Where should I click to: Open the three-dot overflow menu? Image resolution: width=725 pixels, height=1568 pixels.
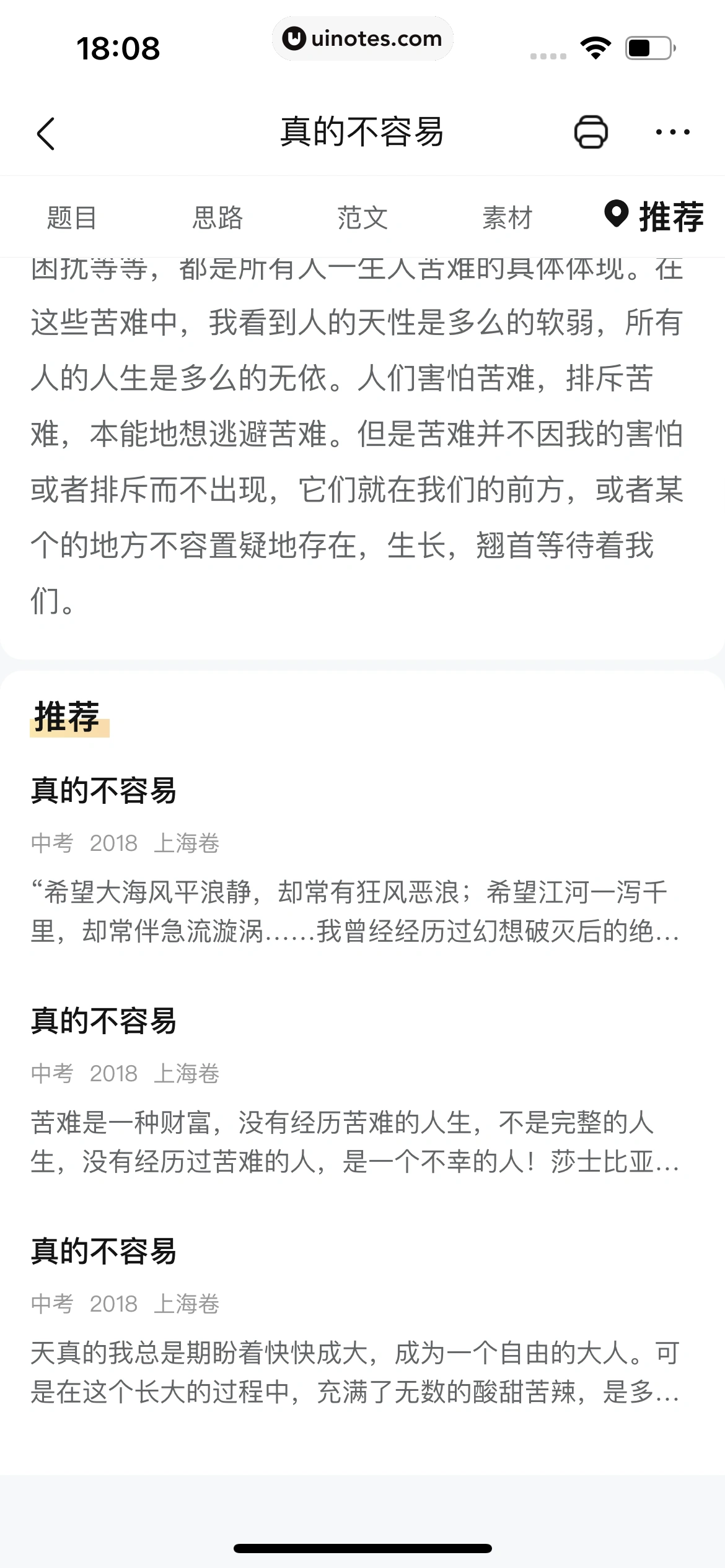click(672, 132)
